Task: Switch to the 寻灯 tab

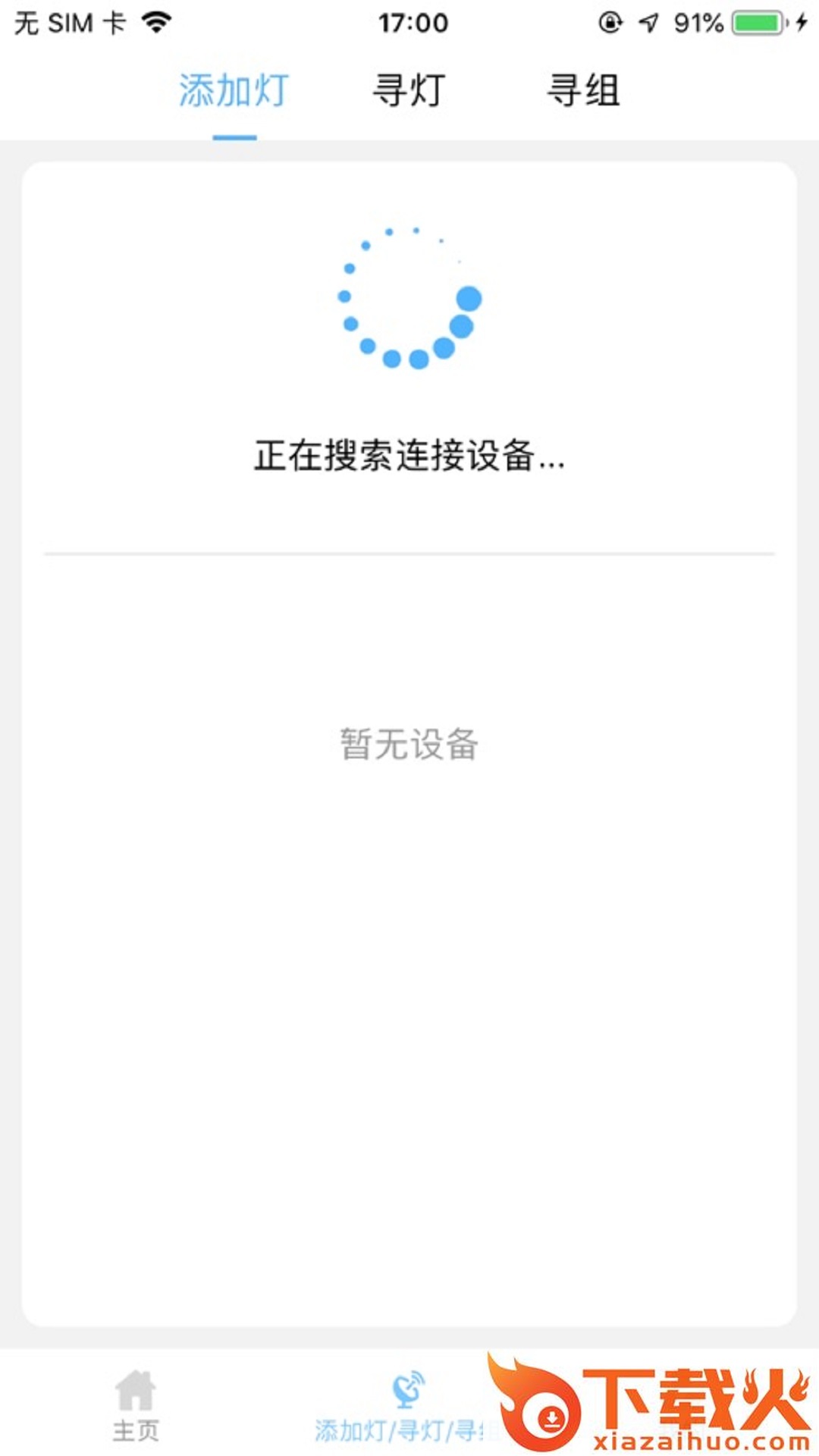Action: pos(408,91)
